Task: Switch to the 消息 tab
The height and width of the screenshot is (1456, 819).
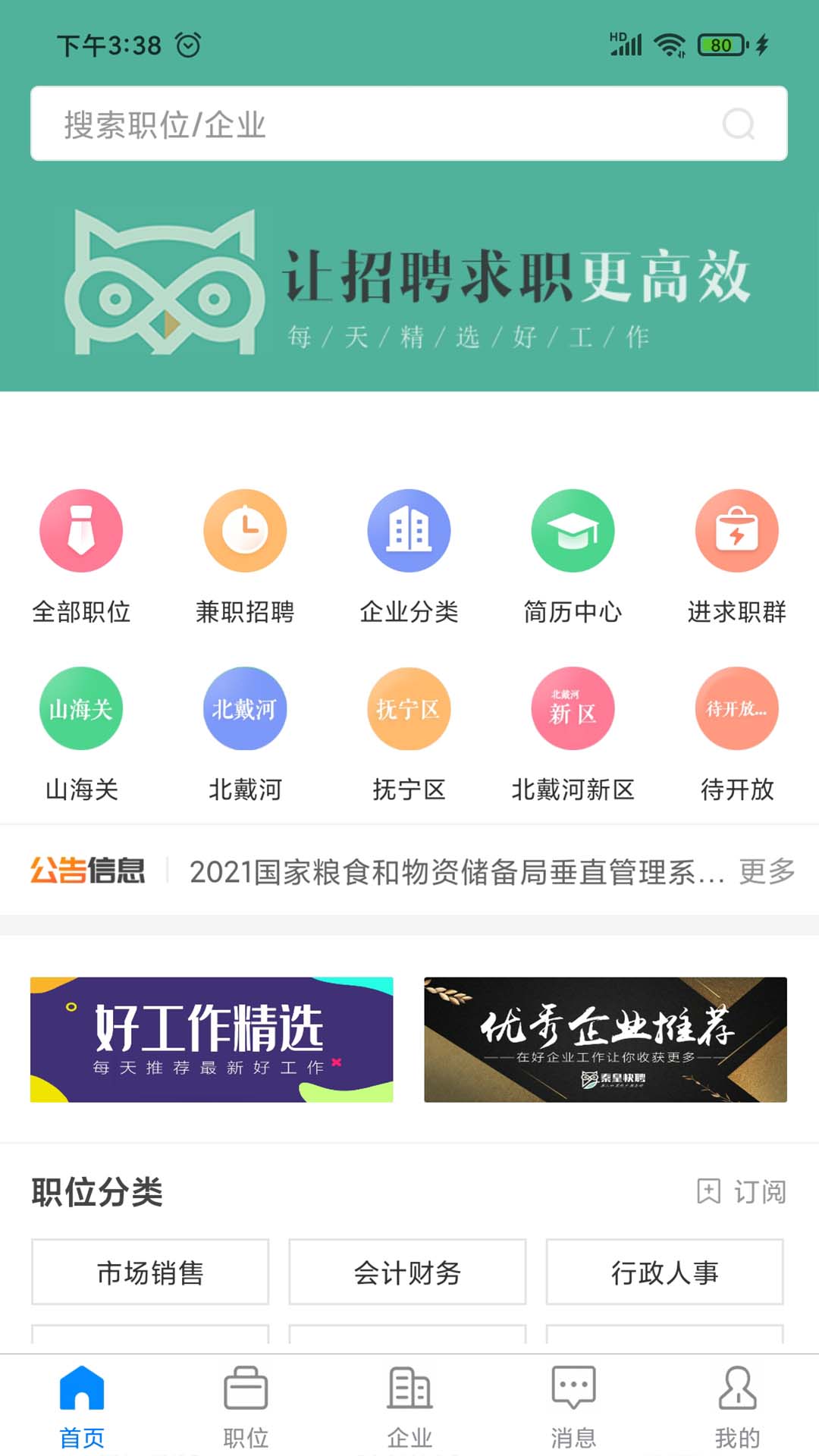Action: (573, 1407)
